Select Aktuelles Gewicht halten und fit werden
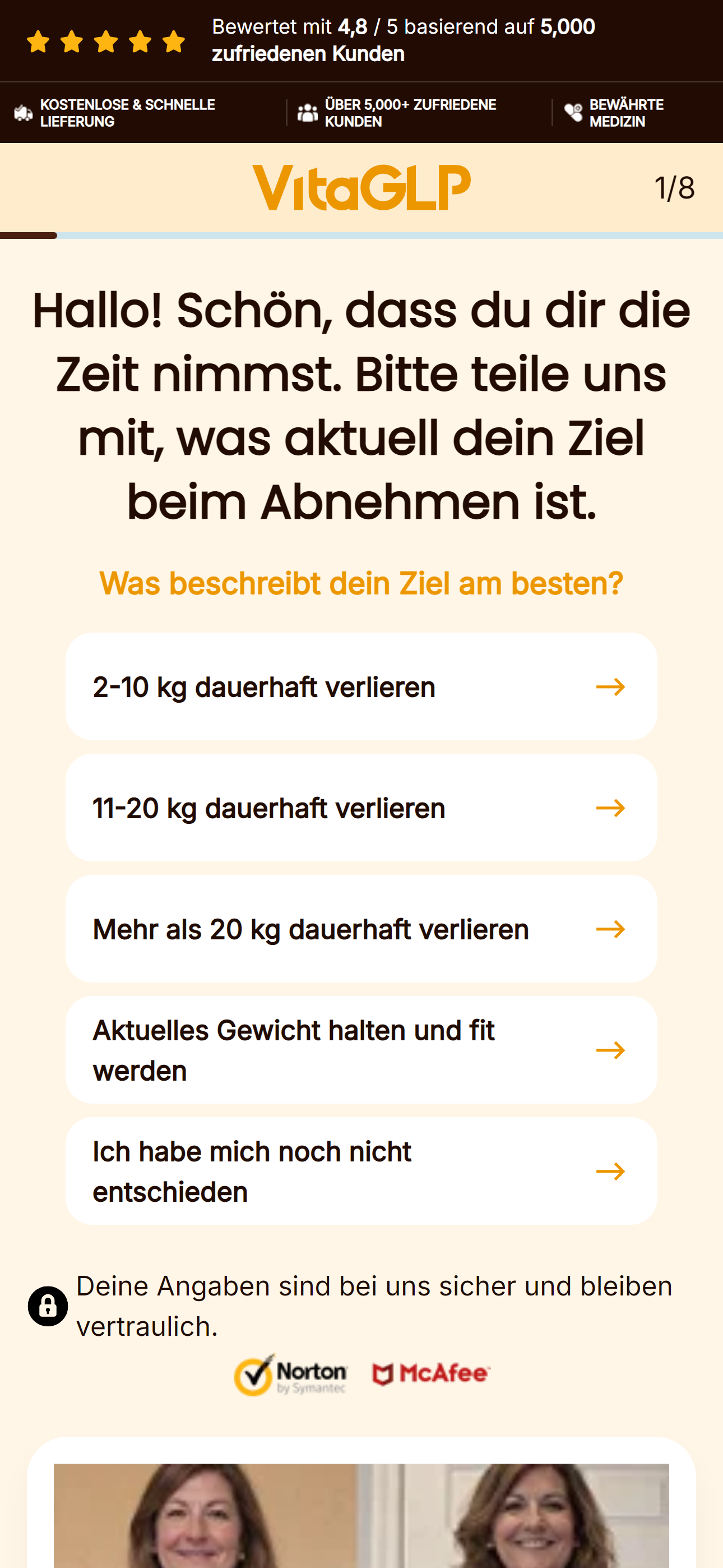Viewport: 723px width, 1568px height. coord(361,1050)
